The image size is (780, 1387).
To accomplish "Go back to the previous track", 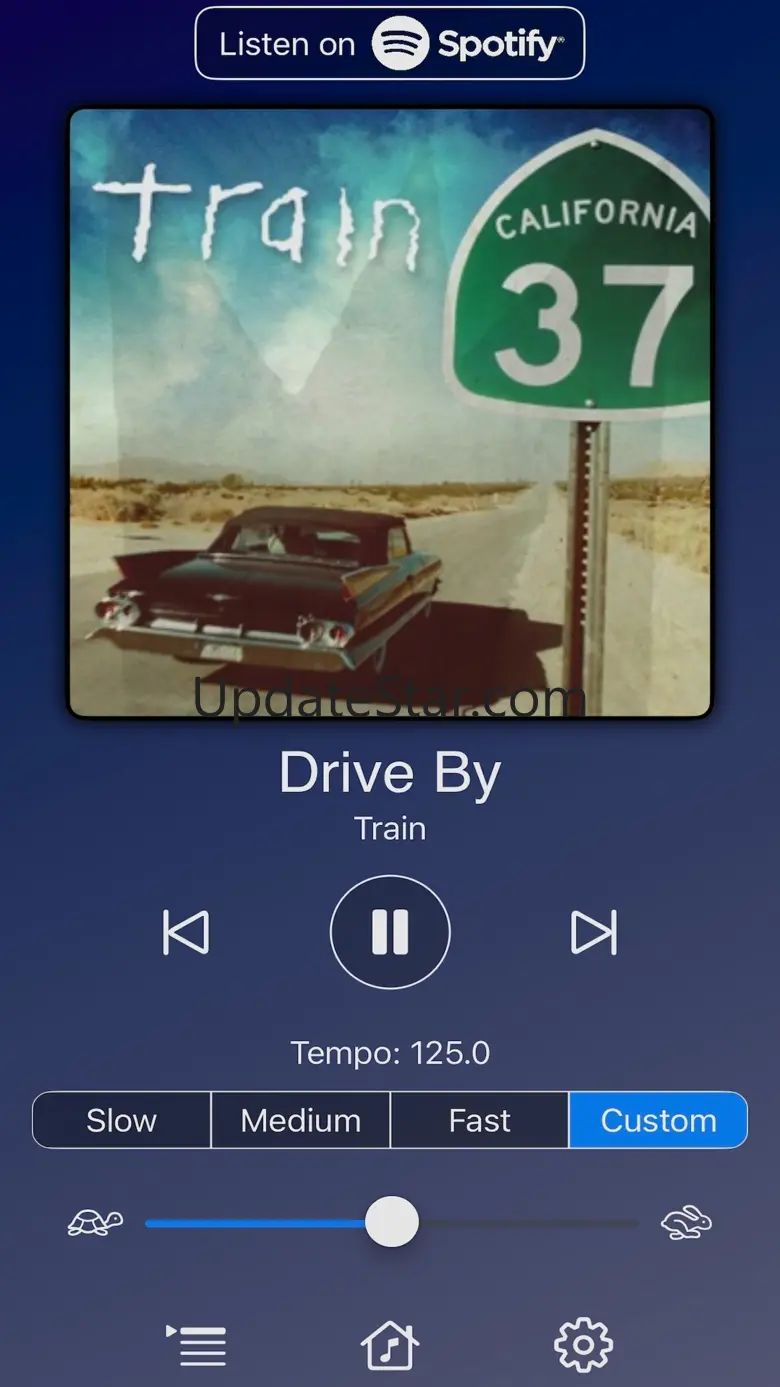I will tap(186, 933).
